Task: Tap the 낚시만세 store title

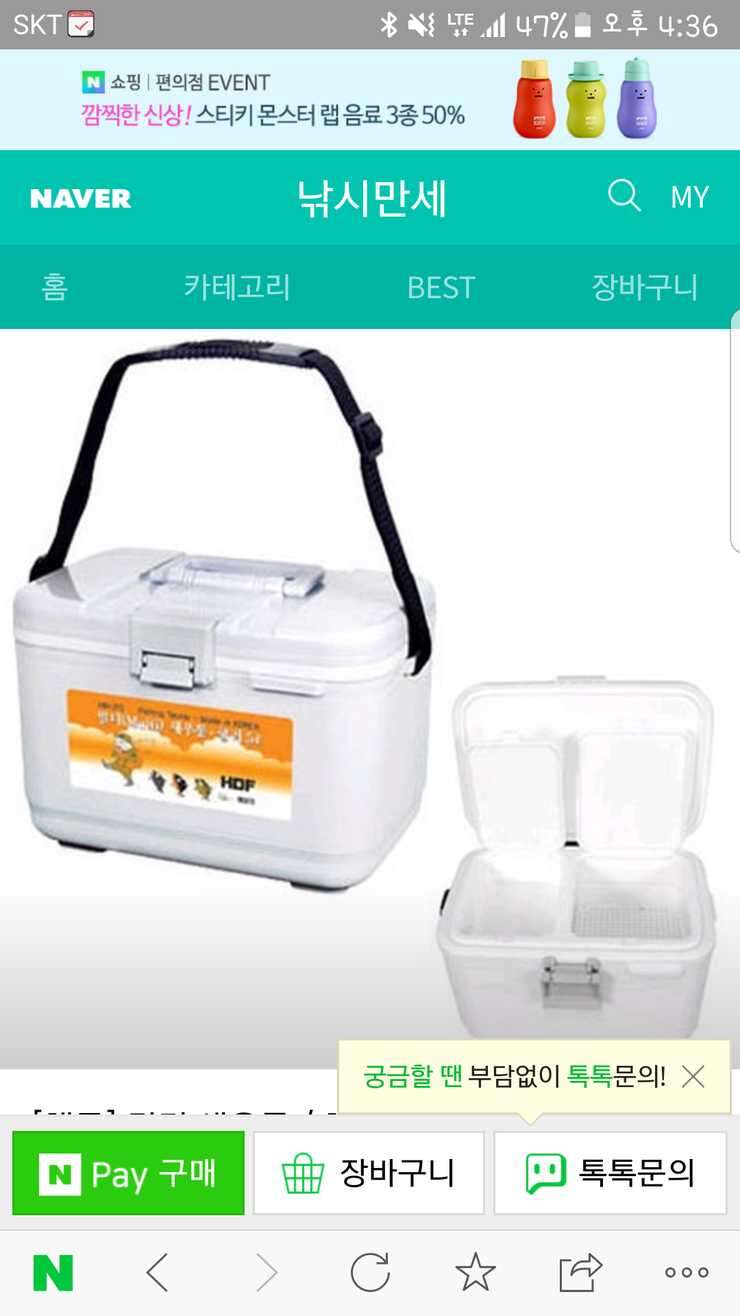Action: coord(372,198)
